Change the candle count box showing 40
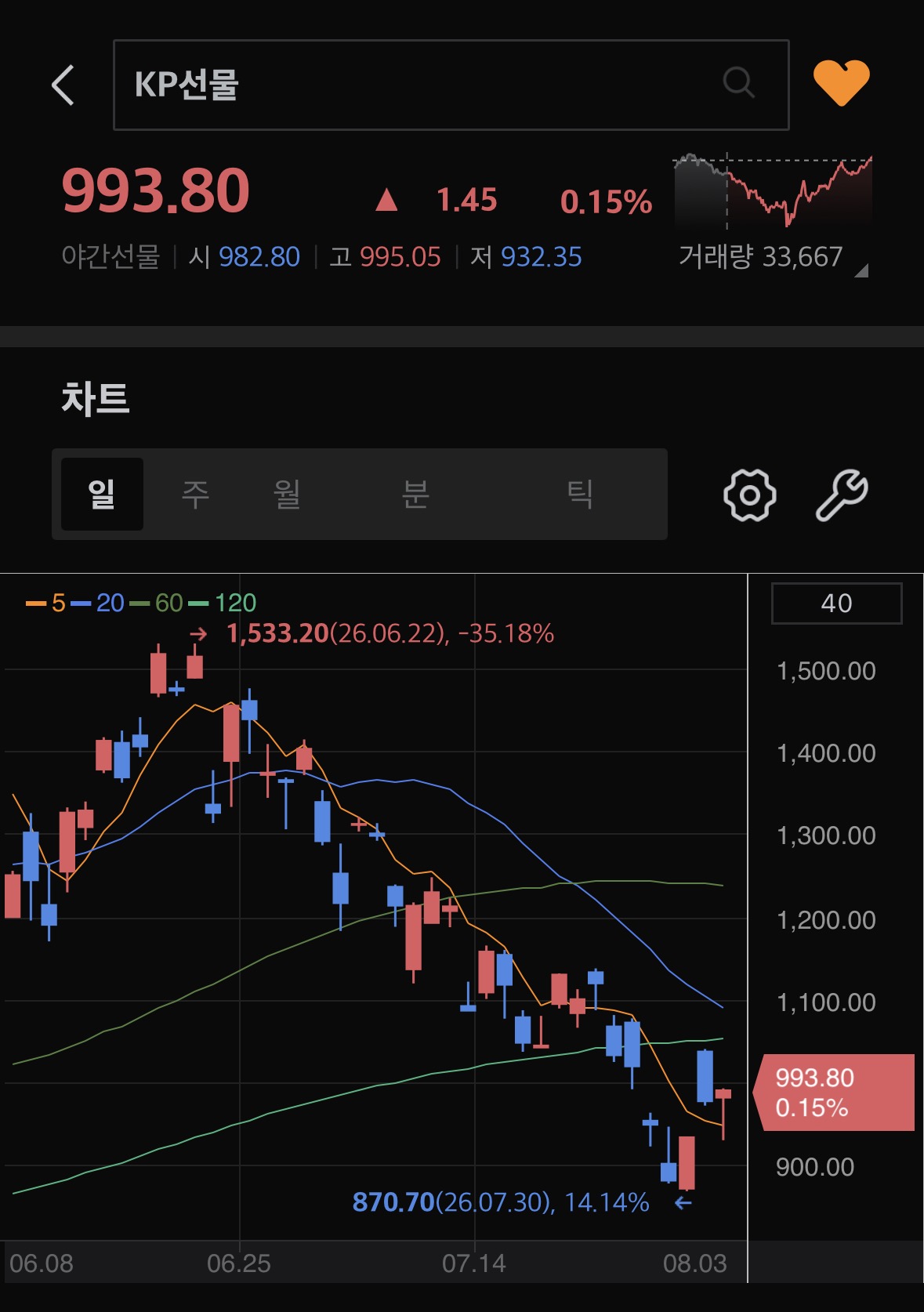Screen dimensions: 924x1312 click(836, 603)
